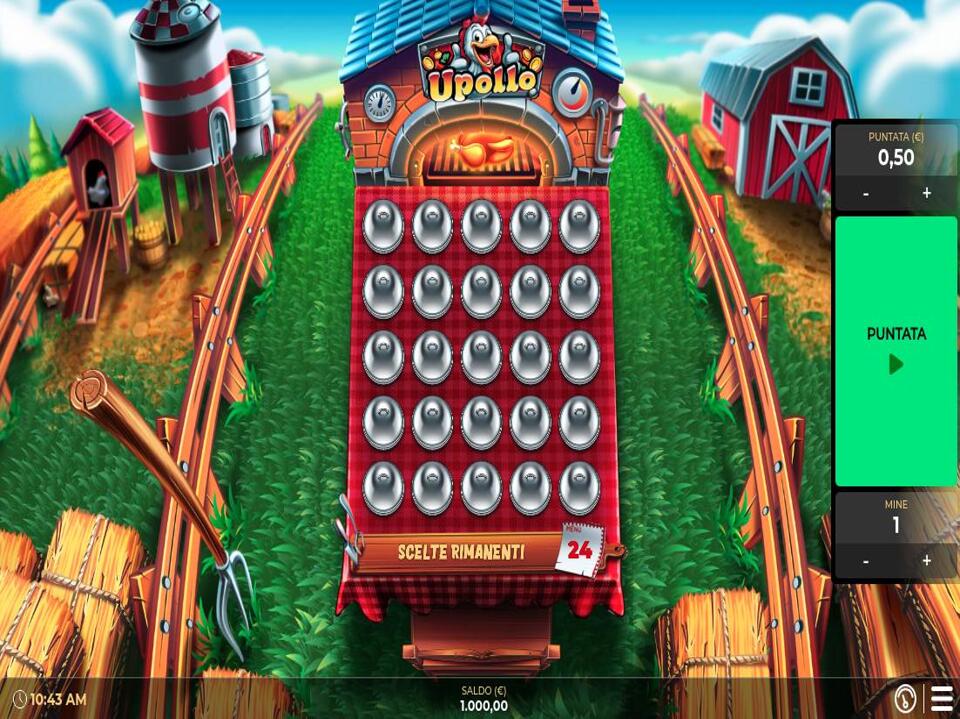Open the hamburger menu
The width and height of the screenshot is (960, 719).
(x=941, y=697)
